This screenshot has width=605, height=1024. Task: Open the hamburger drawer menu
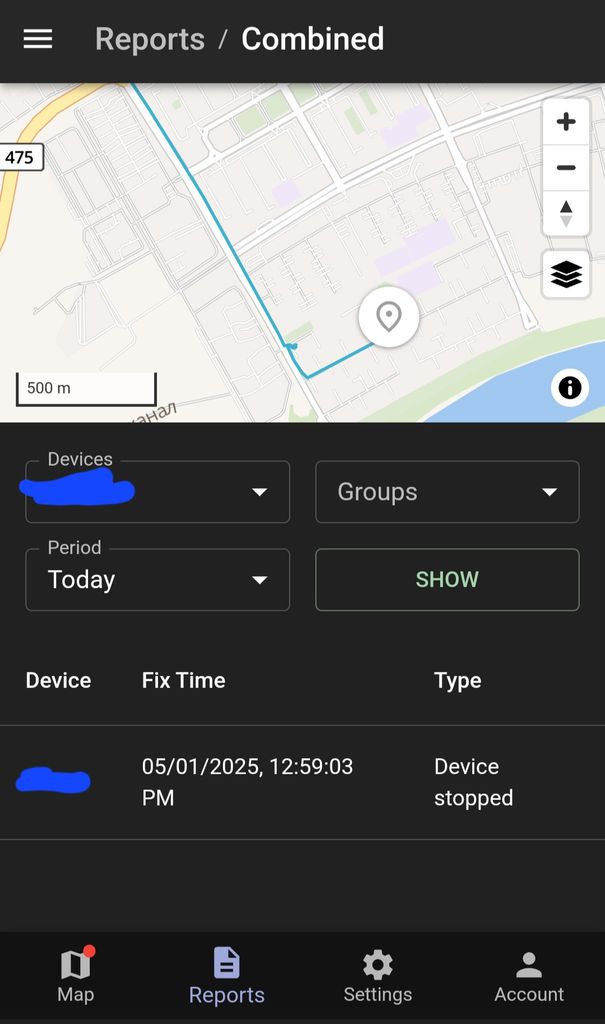click(38, 40)
